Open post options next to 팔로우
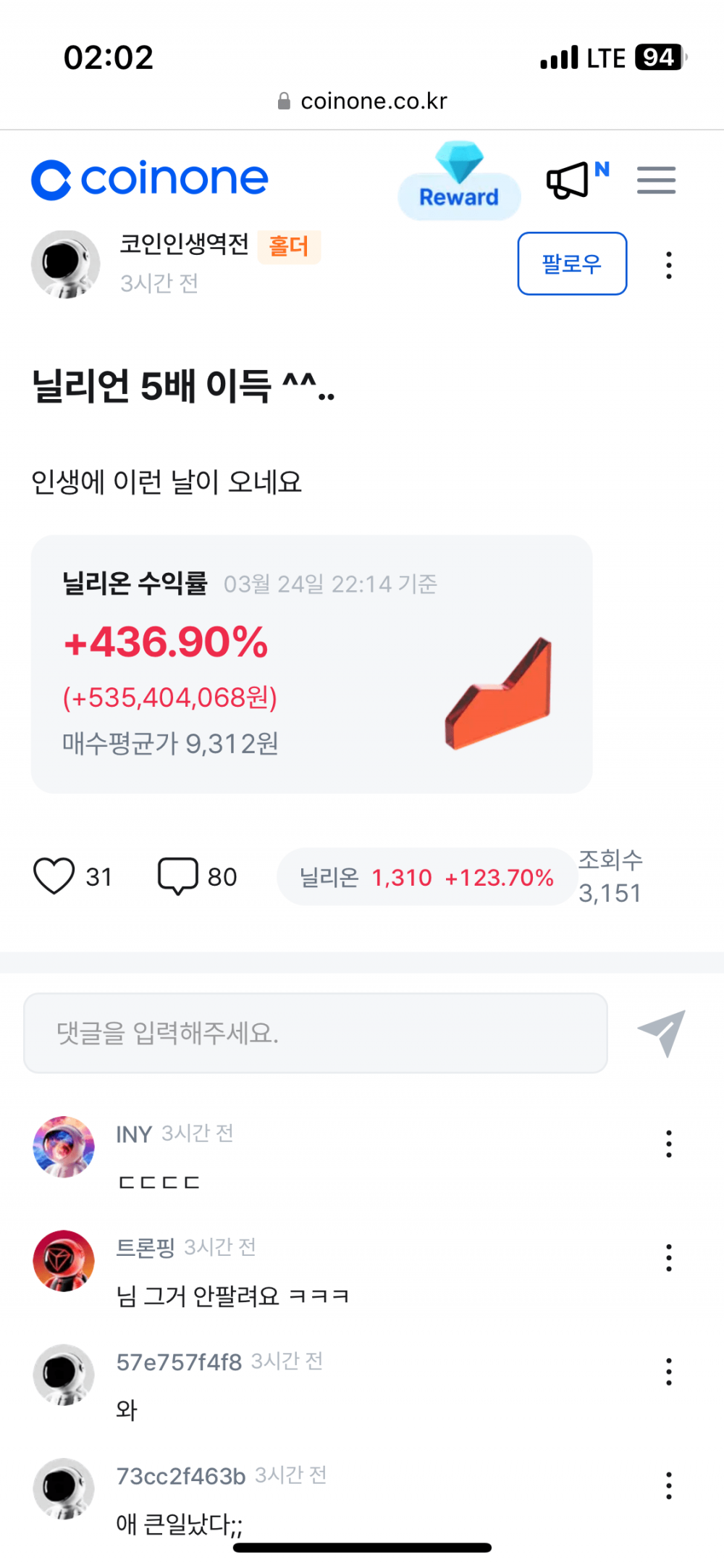 pos(669,265)
